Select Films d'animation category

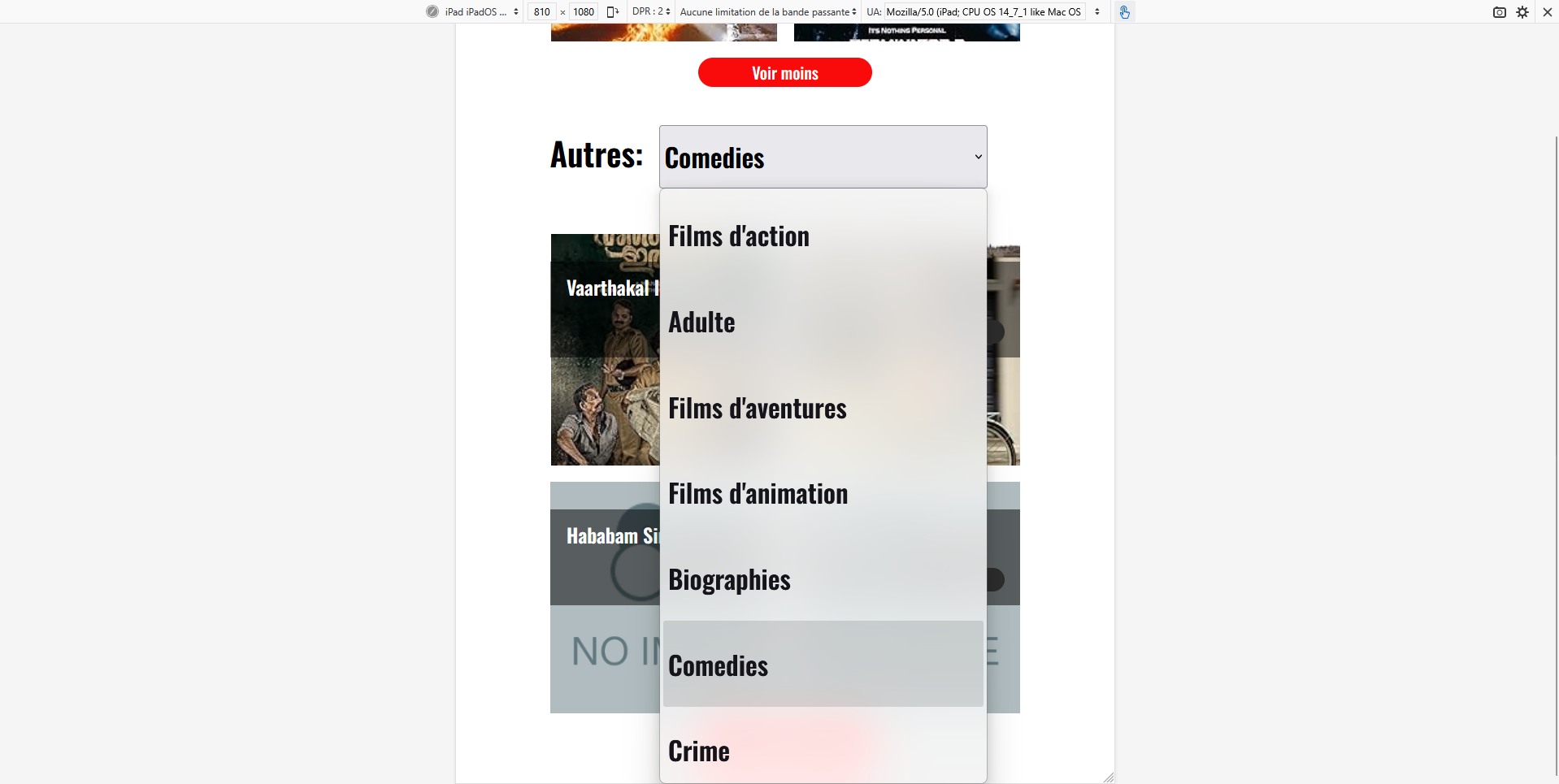pyautogui.click(x=823, y=494)
